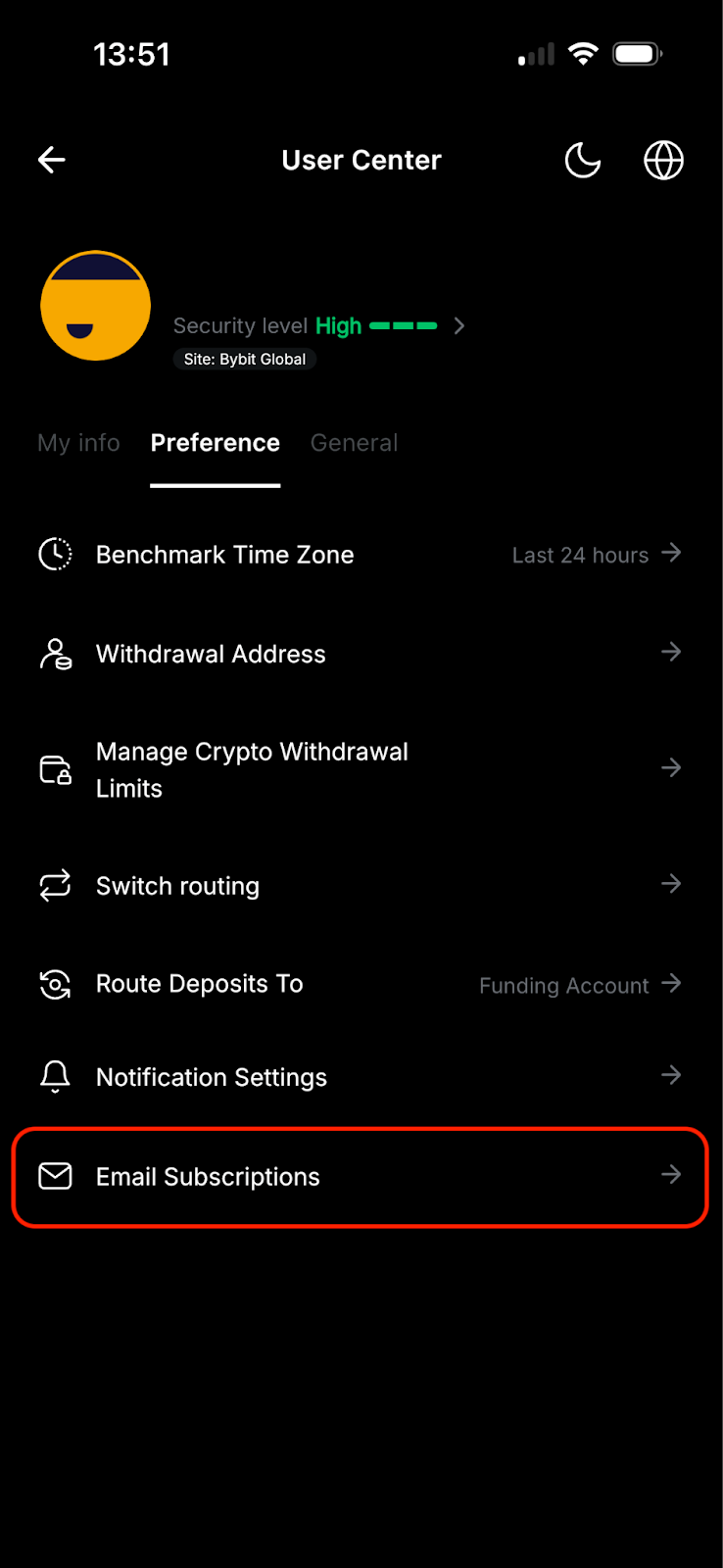This screenshot has width=723, height=1568.
Task: Change Route Deposits To account
Action: [x=360, y=984]
